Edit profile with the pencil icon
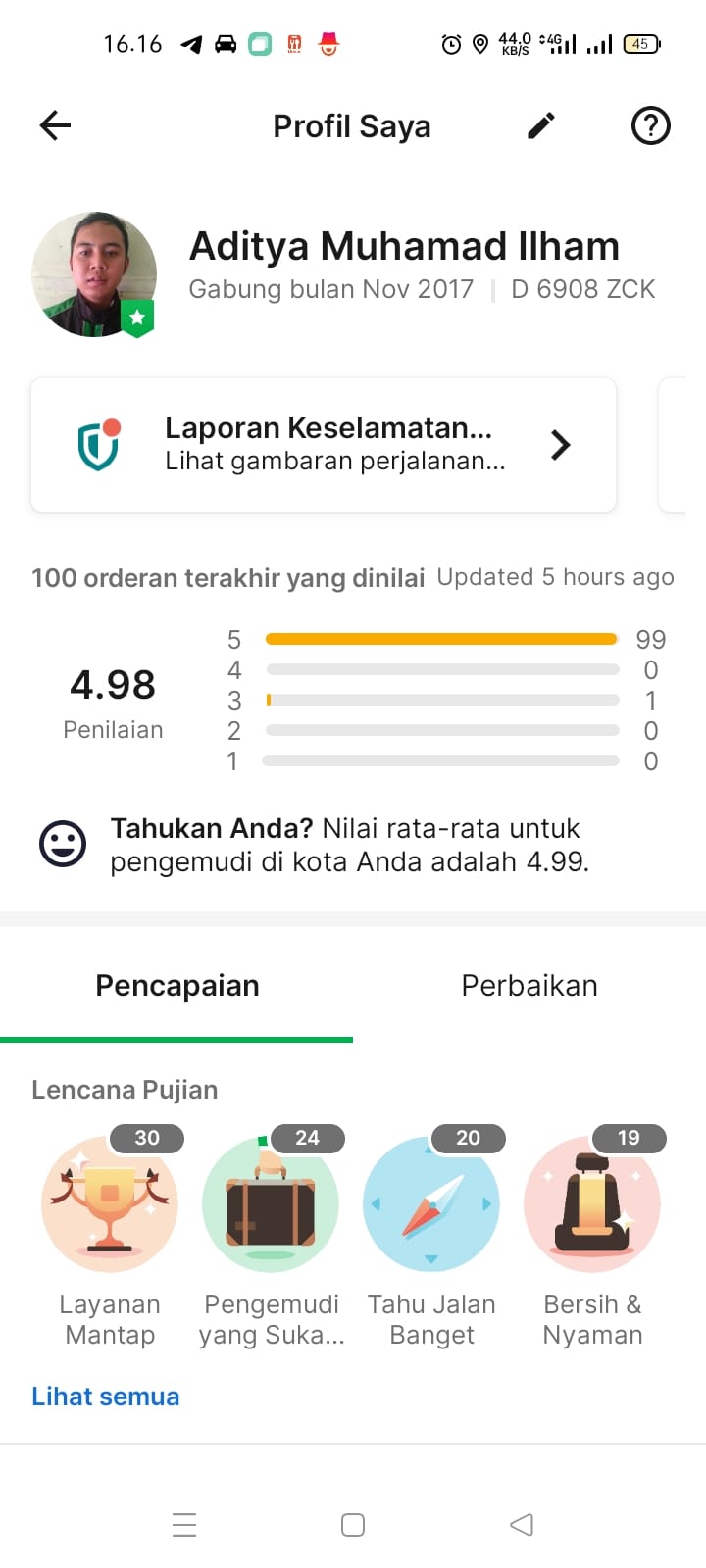The width and height of the screenshot is (706, 1568). click(x=541, y=125)
